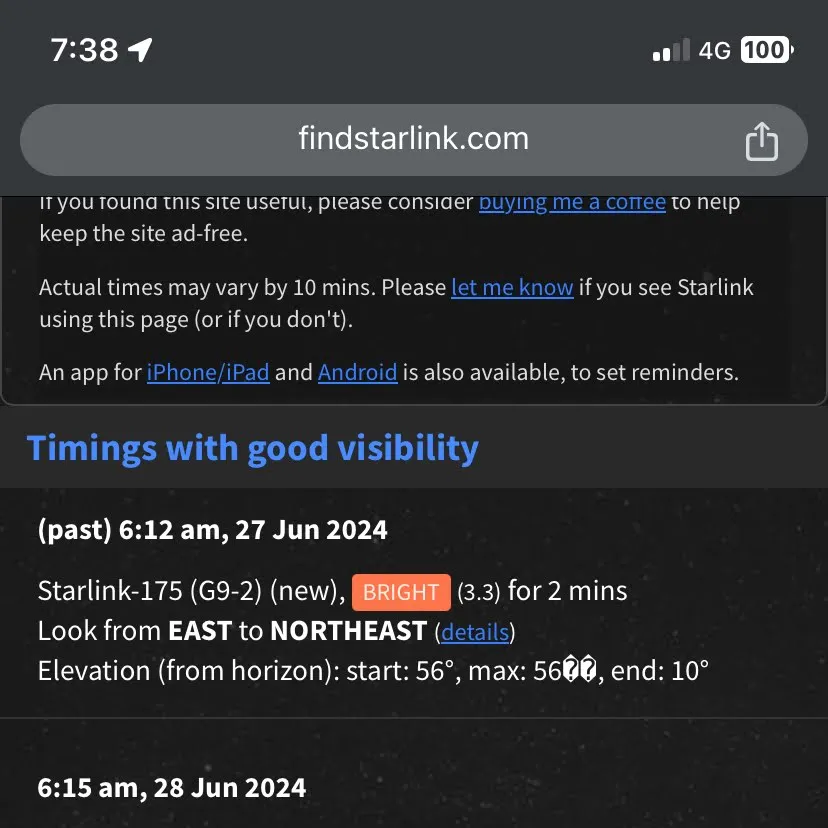Follow the let me know link

[512, 288]
